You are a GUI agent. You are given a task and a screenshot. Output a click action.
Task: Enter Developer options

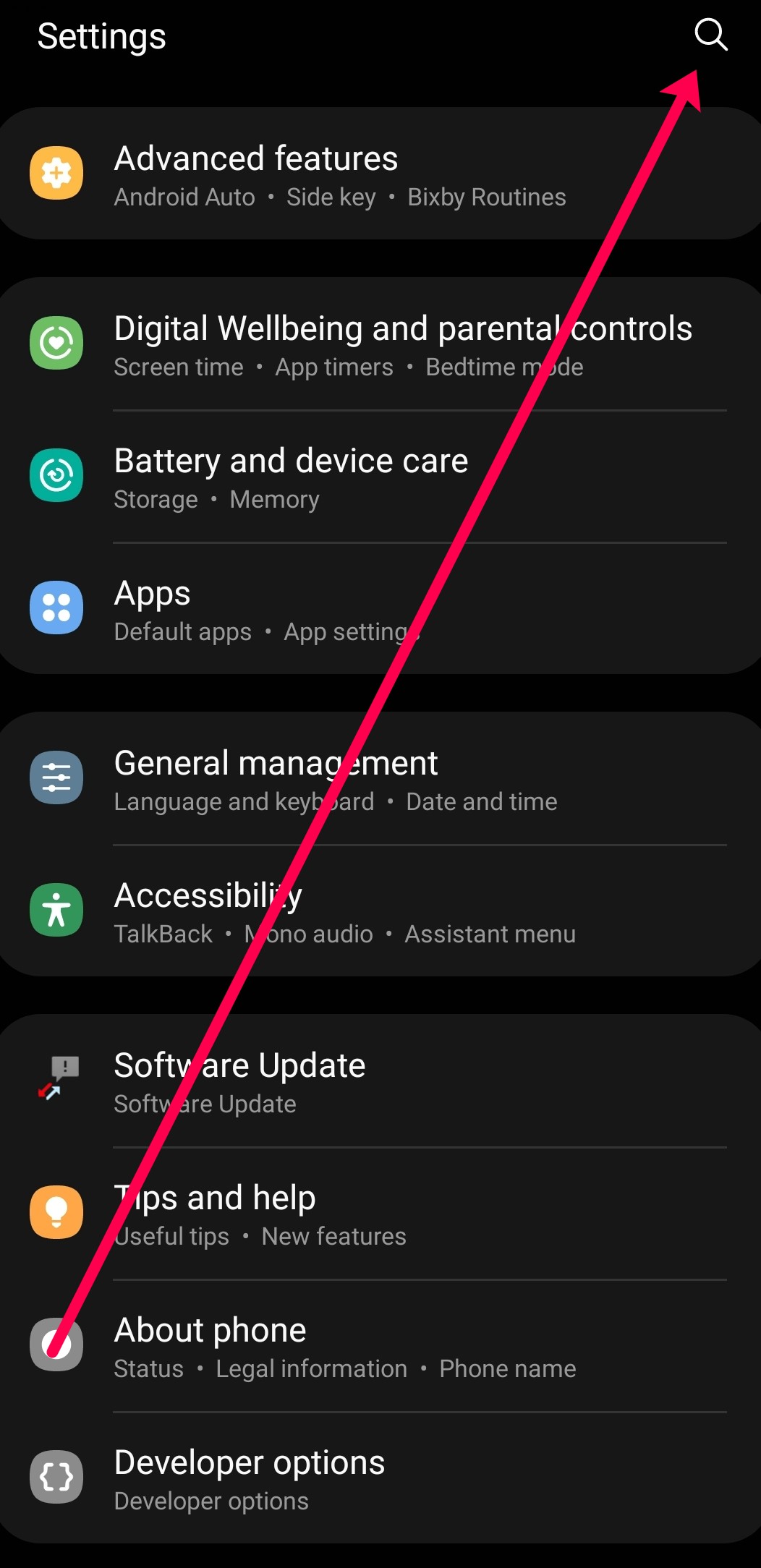click(250, 1478)
